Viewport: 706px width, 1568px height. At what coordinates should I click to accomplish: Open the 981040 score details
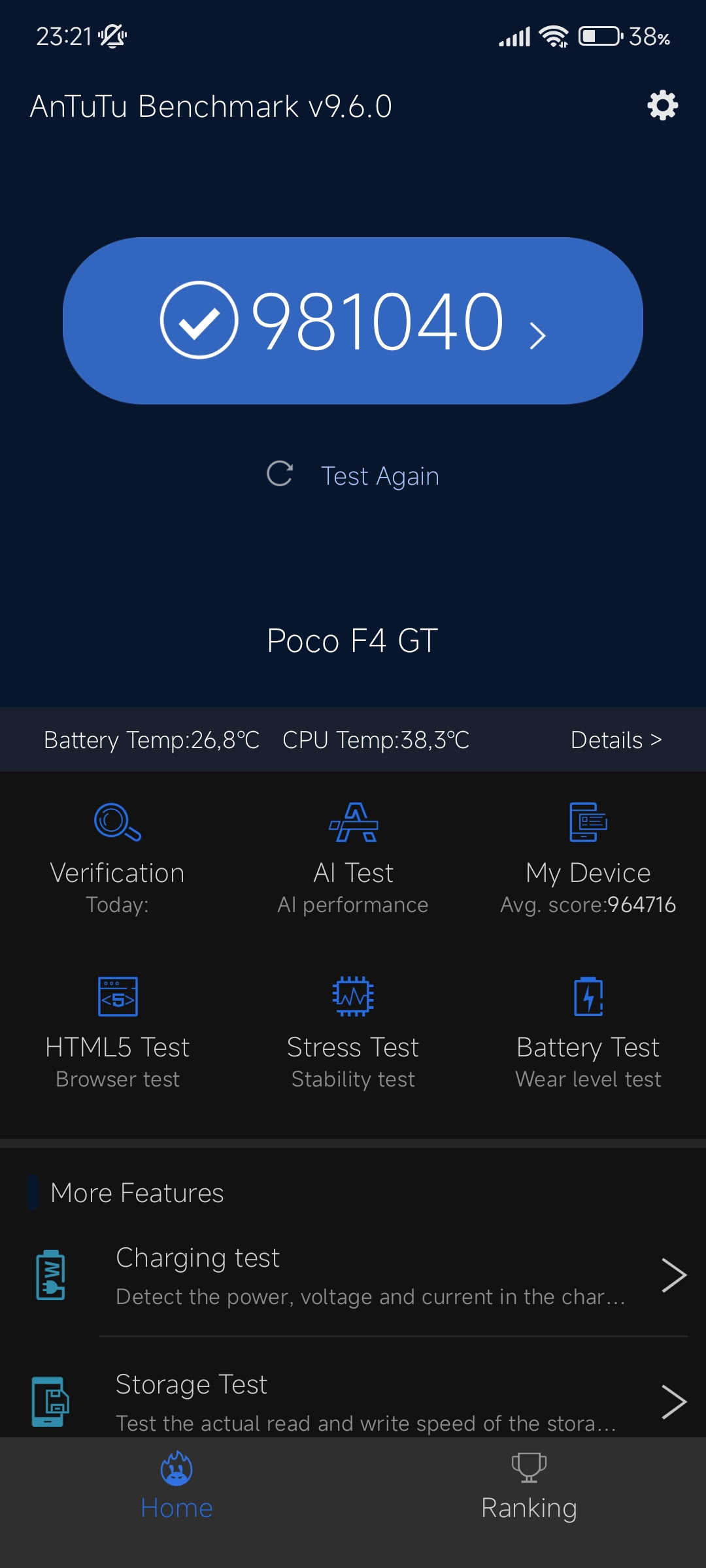353,321
